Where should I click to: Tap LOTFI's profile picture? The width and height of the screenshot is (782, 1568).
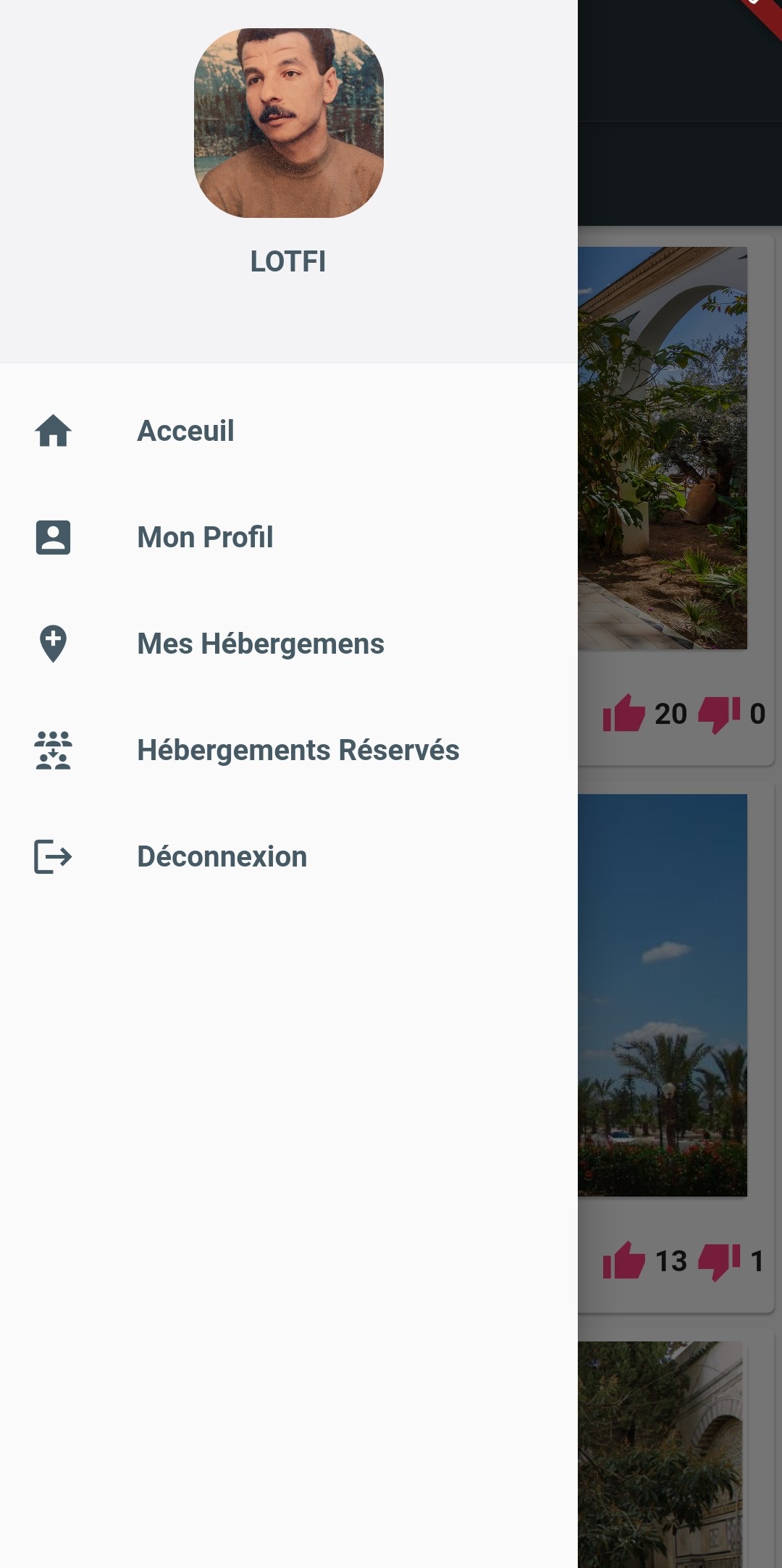click(289, 123)
